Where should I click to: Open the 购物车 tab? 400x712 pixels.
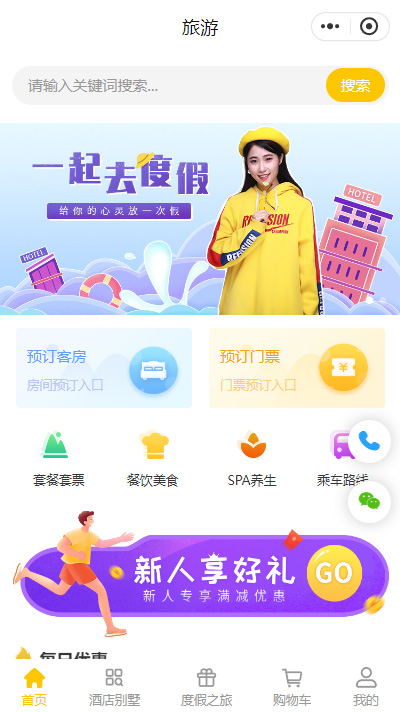(292, 687)
